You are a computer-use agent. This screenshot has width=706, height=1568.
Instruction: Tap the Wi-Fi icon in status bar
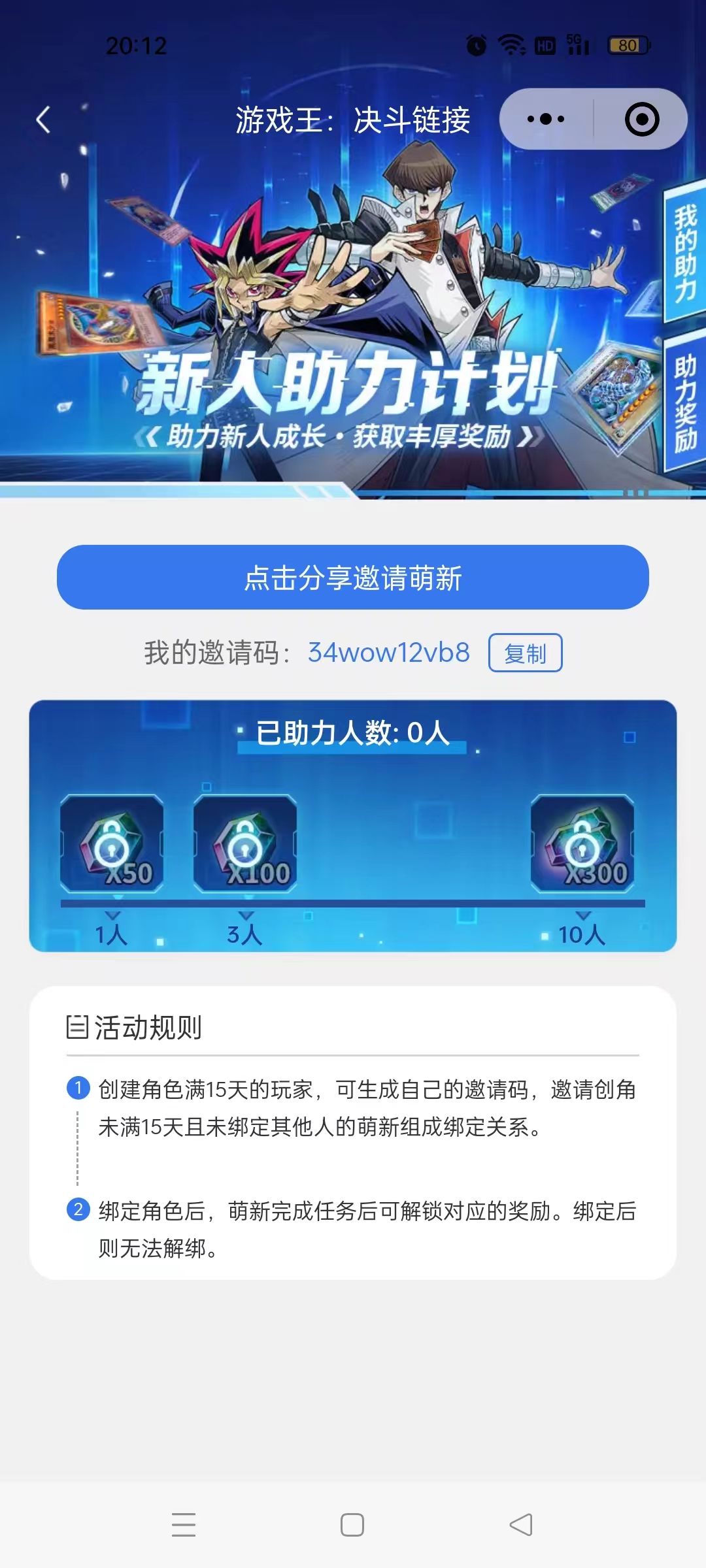point(512,44)
